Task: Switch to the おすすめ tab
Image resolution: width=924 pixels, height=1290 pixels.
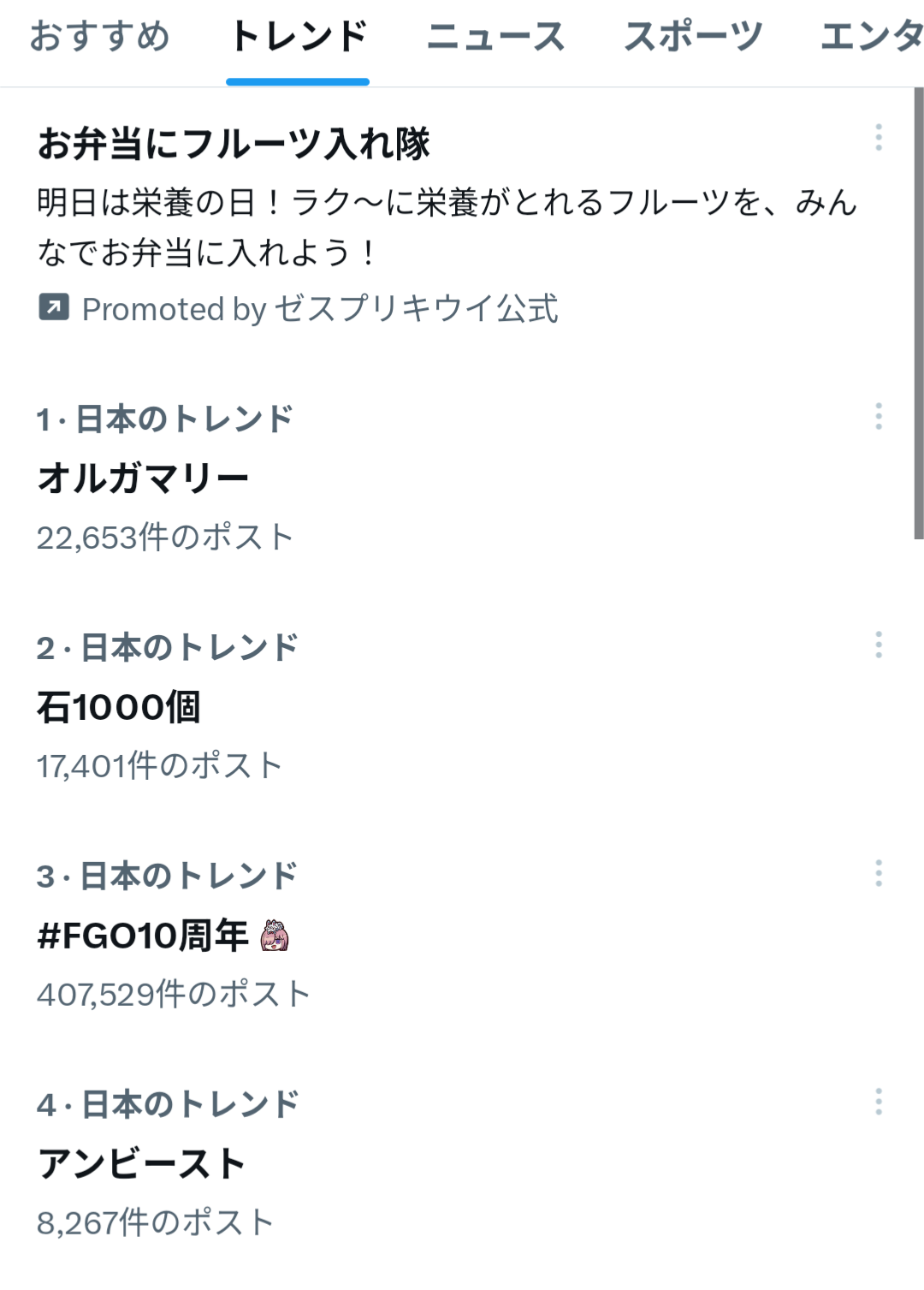Action: (x=99, y=38)
